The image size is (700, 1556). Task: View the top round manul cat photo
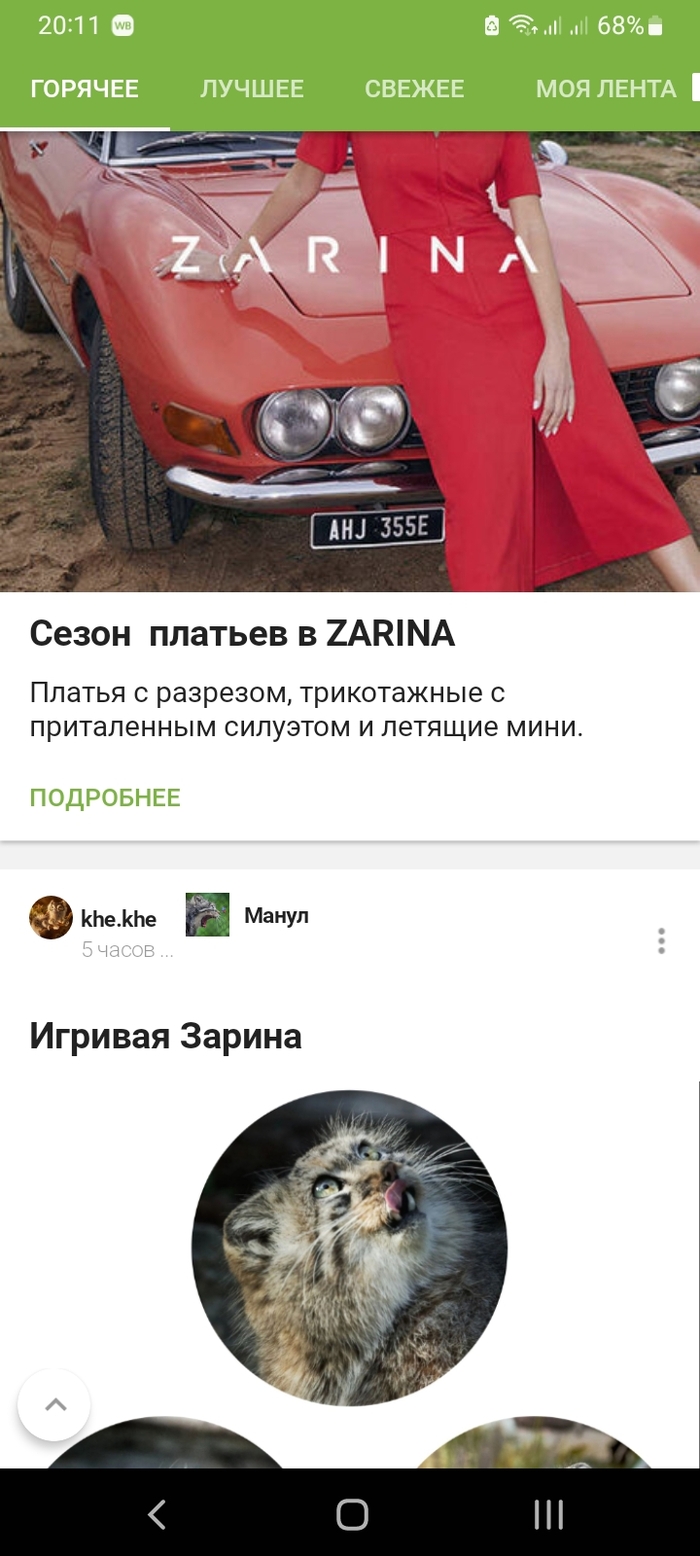[x=349, y=1247]
